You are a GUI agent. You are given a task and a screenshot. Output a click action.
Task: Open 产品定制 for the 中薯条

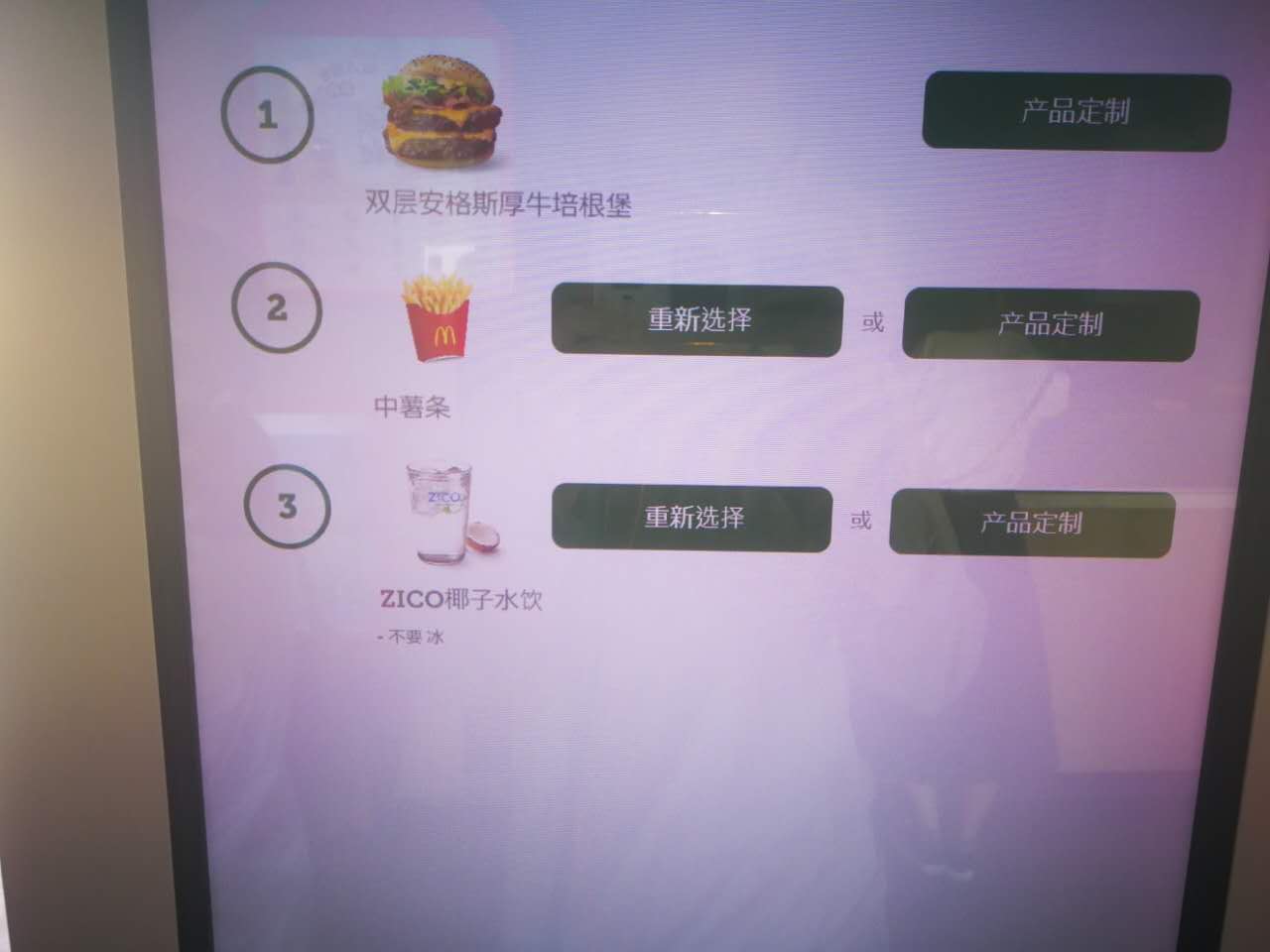pyautogui.click(x=1050, y=324)
